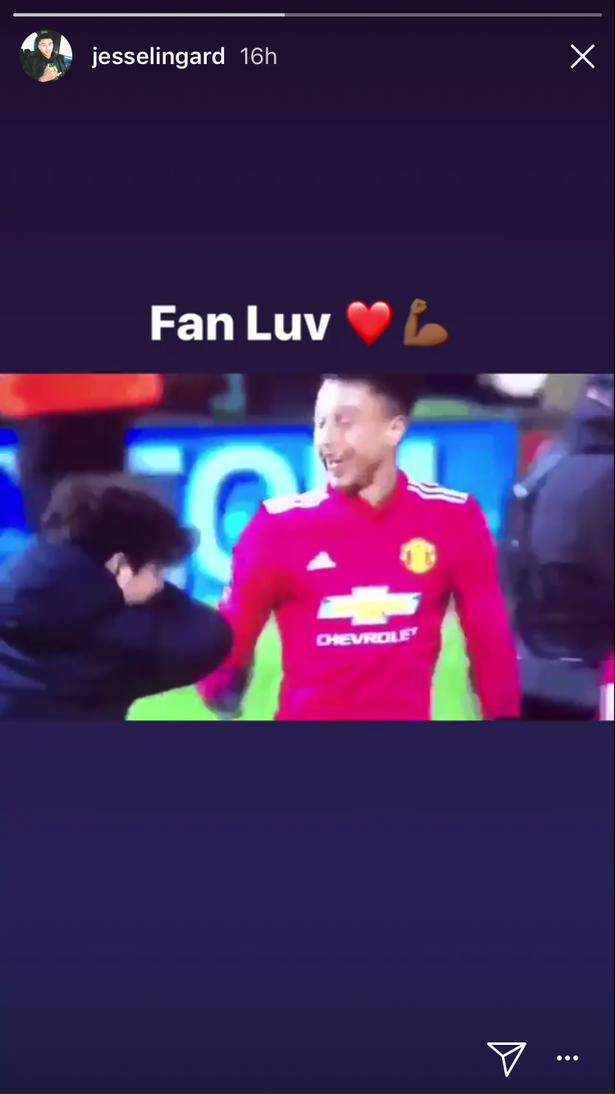Send this story via paper plane icon
This screenshot has height=1094, width=615.
(506, 1058)
